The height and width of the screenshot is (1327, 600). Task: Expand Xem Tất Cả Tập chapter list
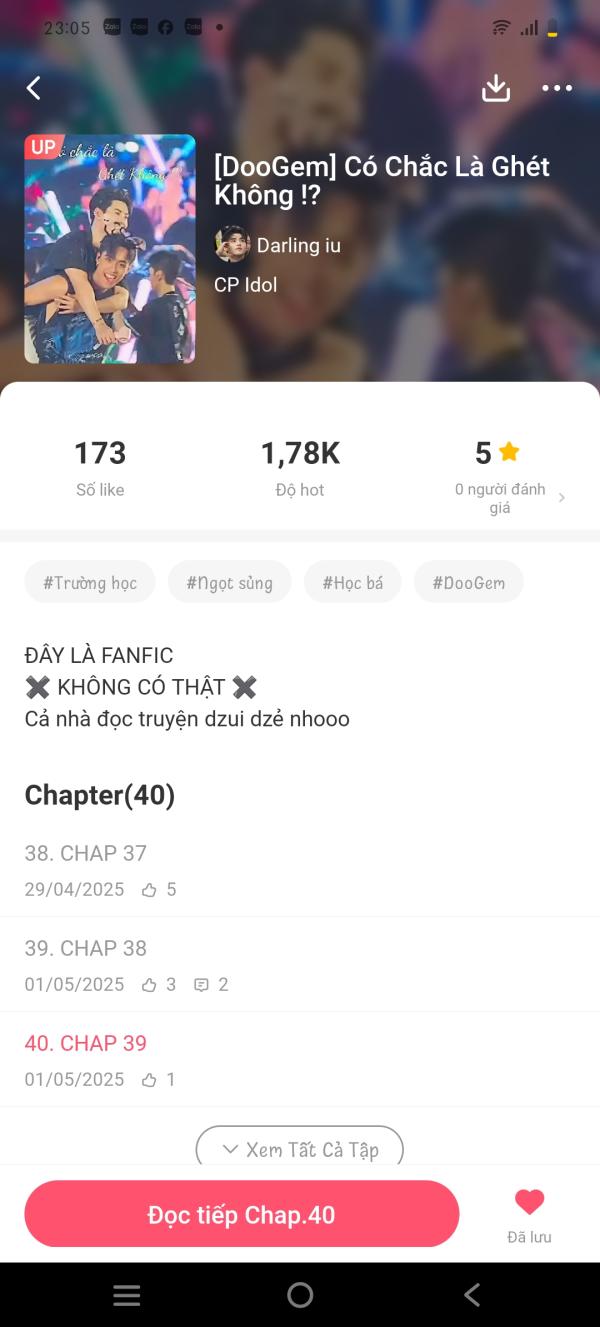pyautogui.click(x=300, y=1149)
